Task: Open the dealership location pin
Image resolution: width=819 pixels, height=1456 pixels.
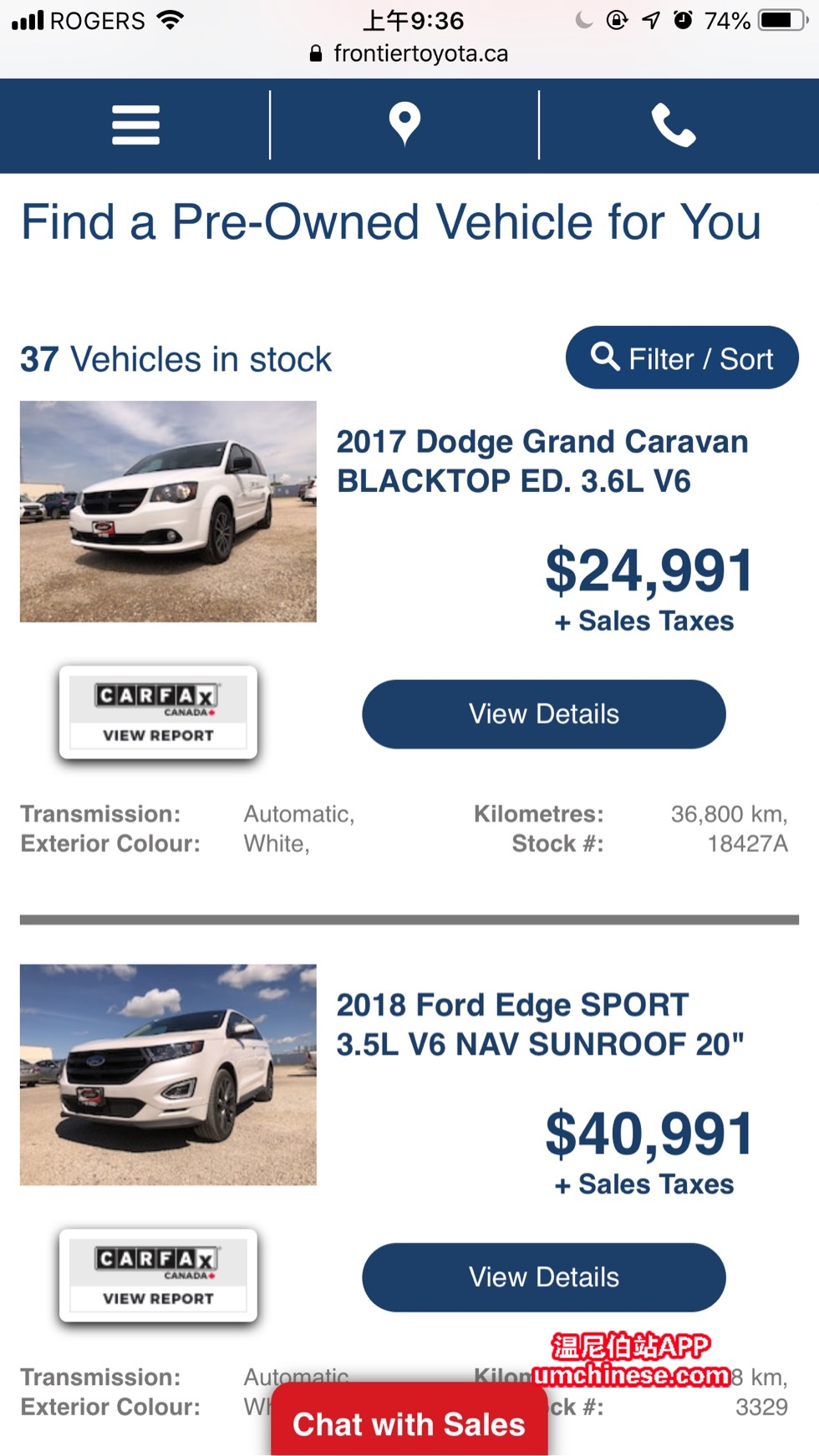Action: click(404, 125)
